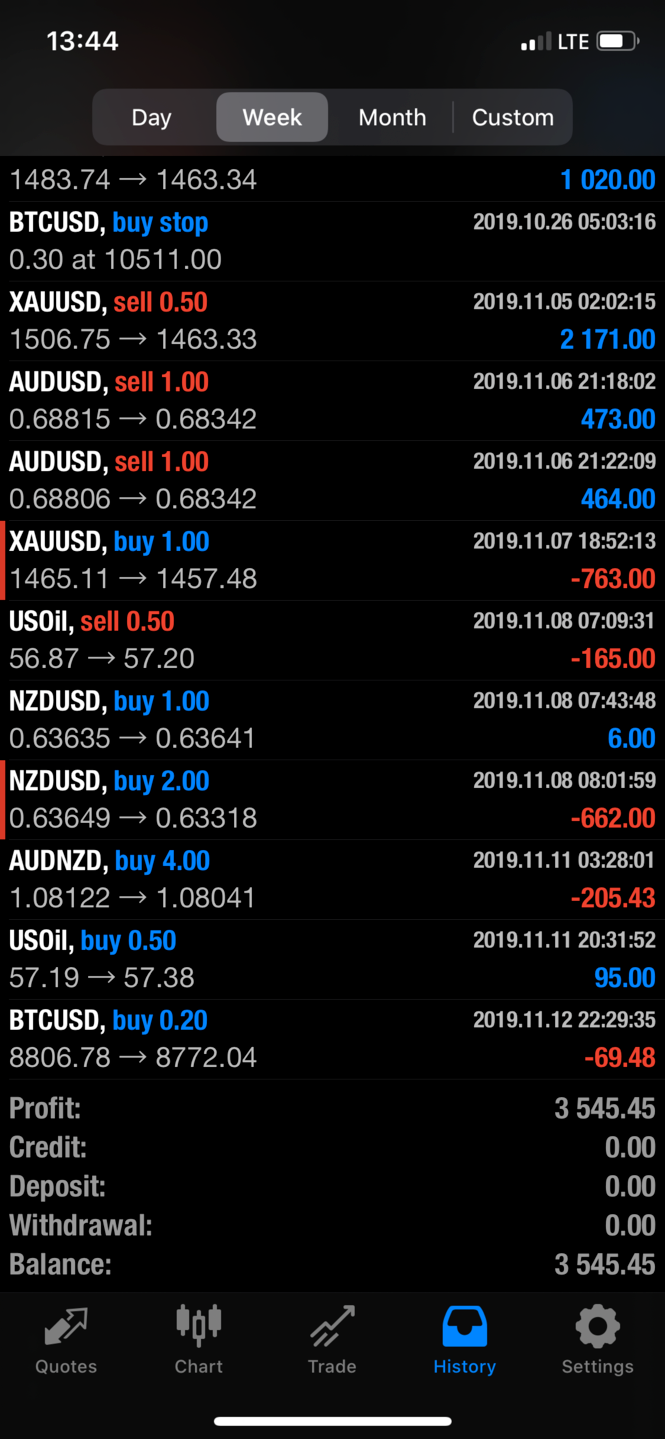Viewport: 665px width, 1439px height.
Task: Select the Week time range
Action: (x=272, y=117)
